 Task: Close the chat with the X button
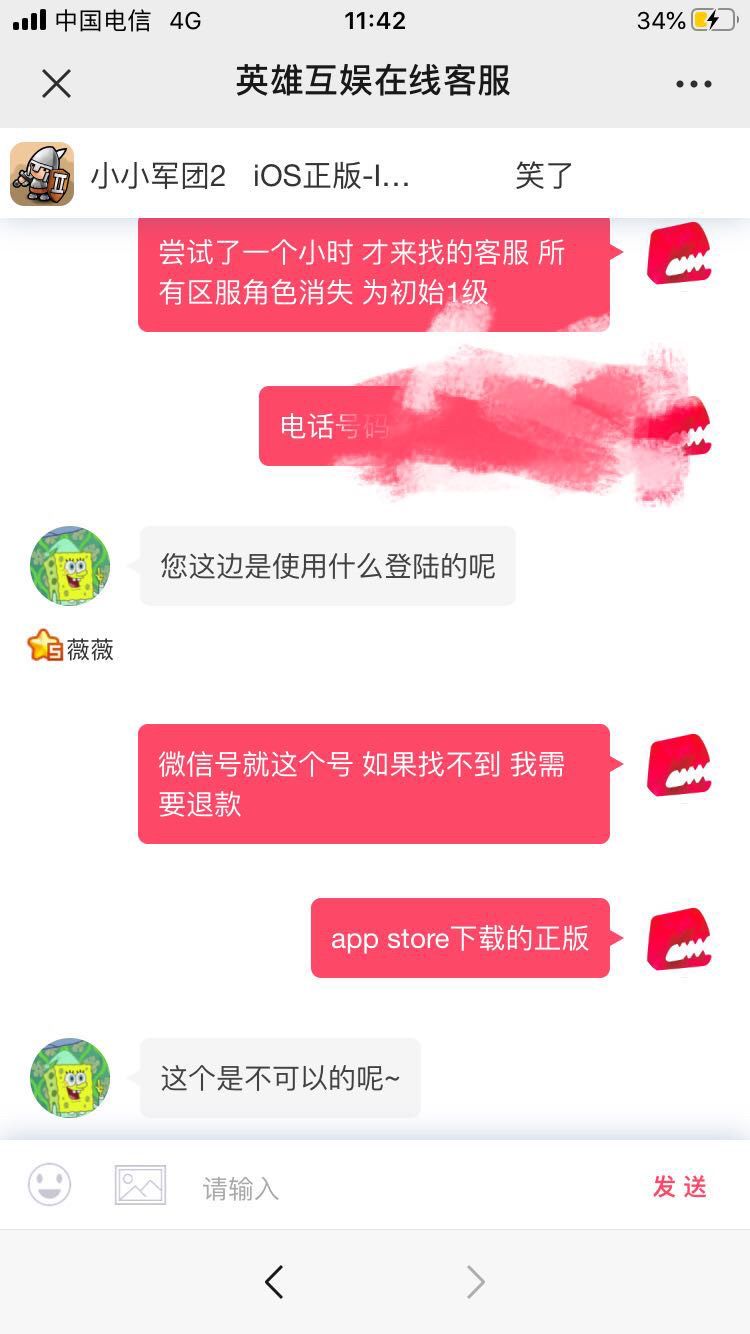coord(56,84)
